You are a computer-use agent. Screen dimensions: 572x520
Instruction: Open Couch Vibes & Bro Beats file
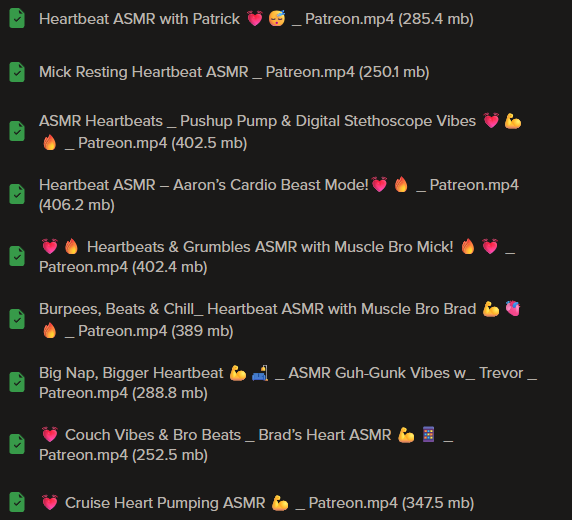point(246,444)
